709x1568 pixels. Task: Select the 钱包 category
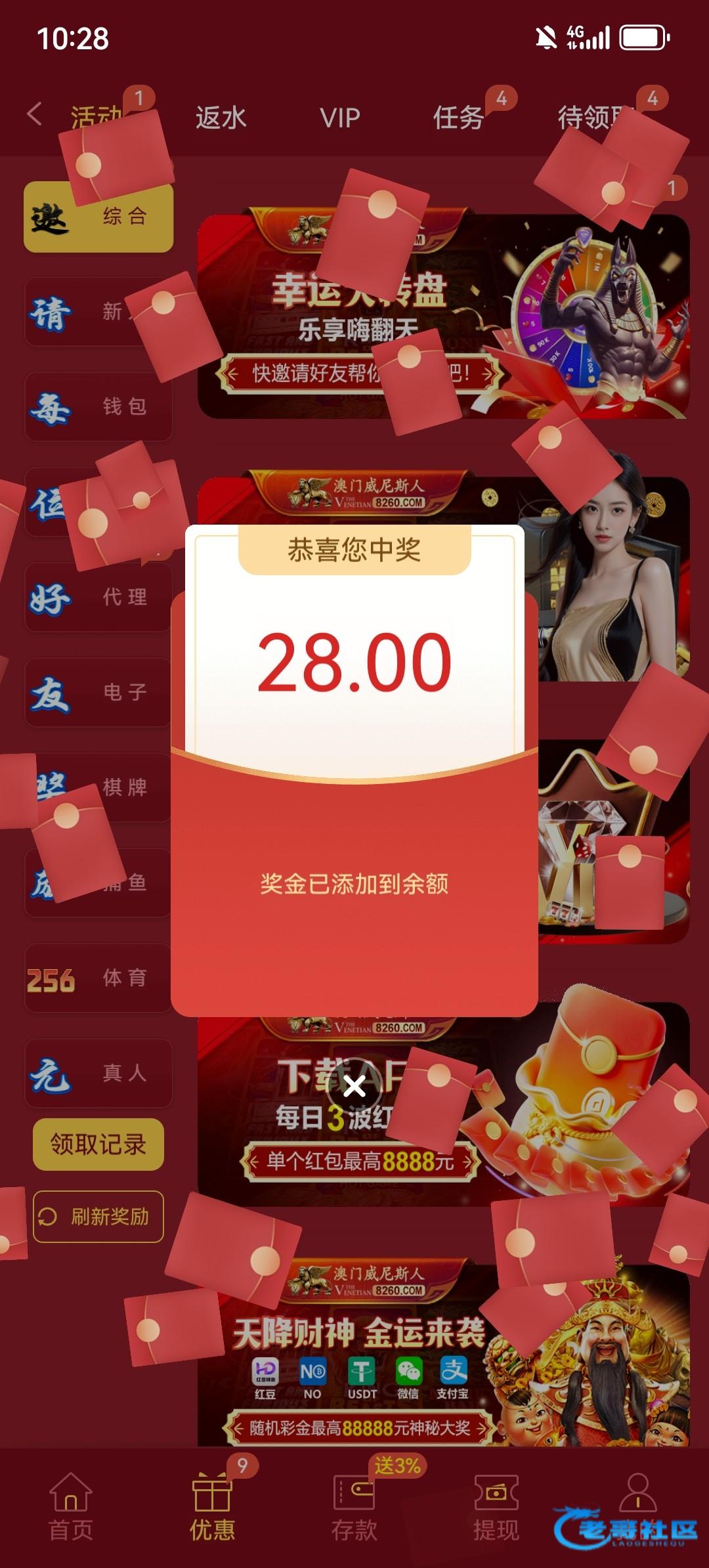98,407
